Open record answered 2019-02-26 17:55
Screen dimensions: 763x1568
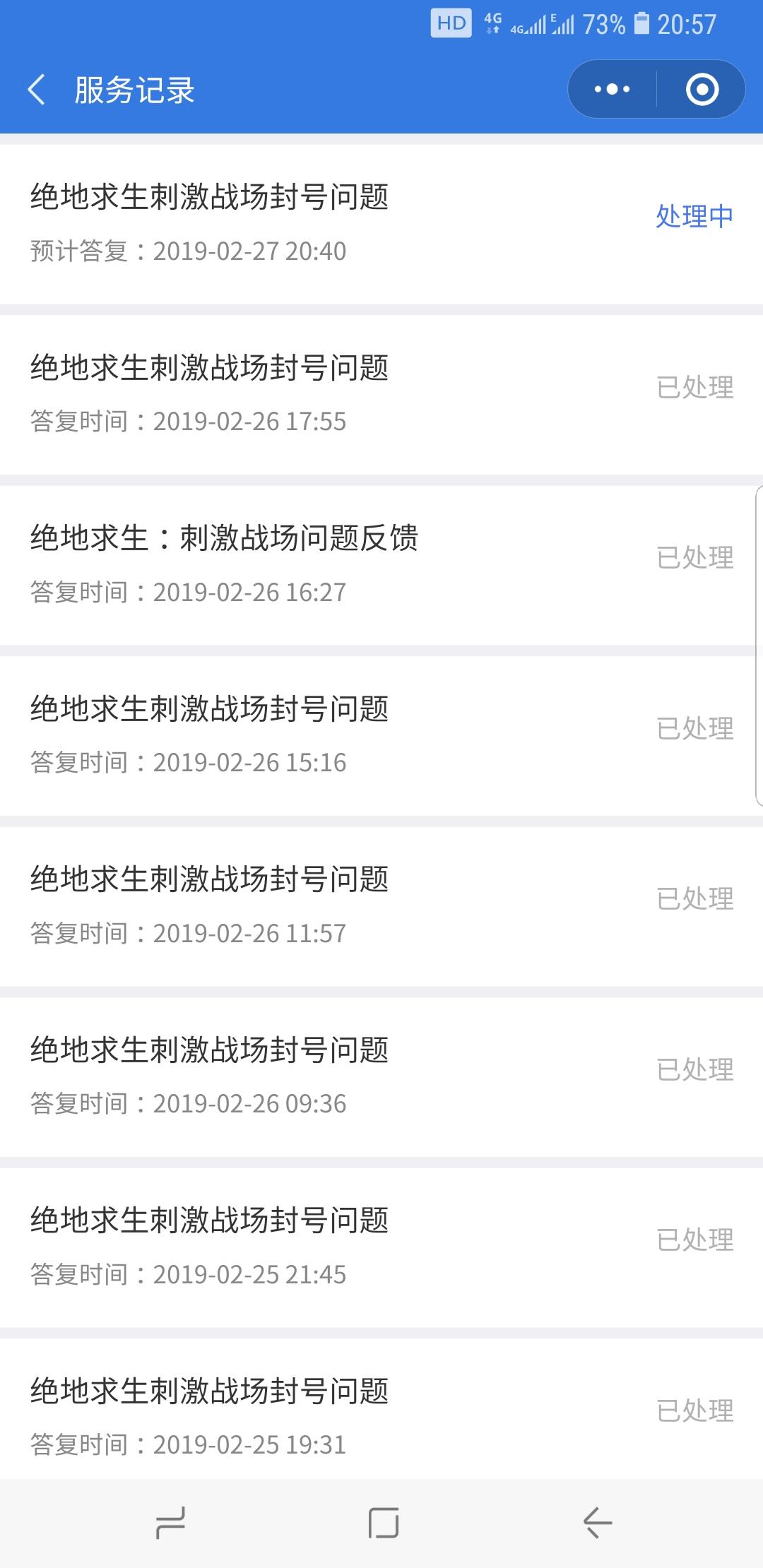click(381, 395)
